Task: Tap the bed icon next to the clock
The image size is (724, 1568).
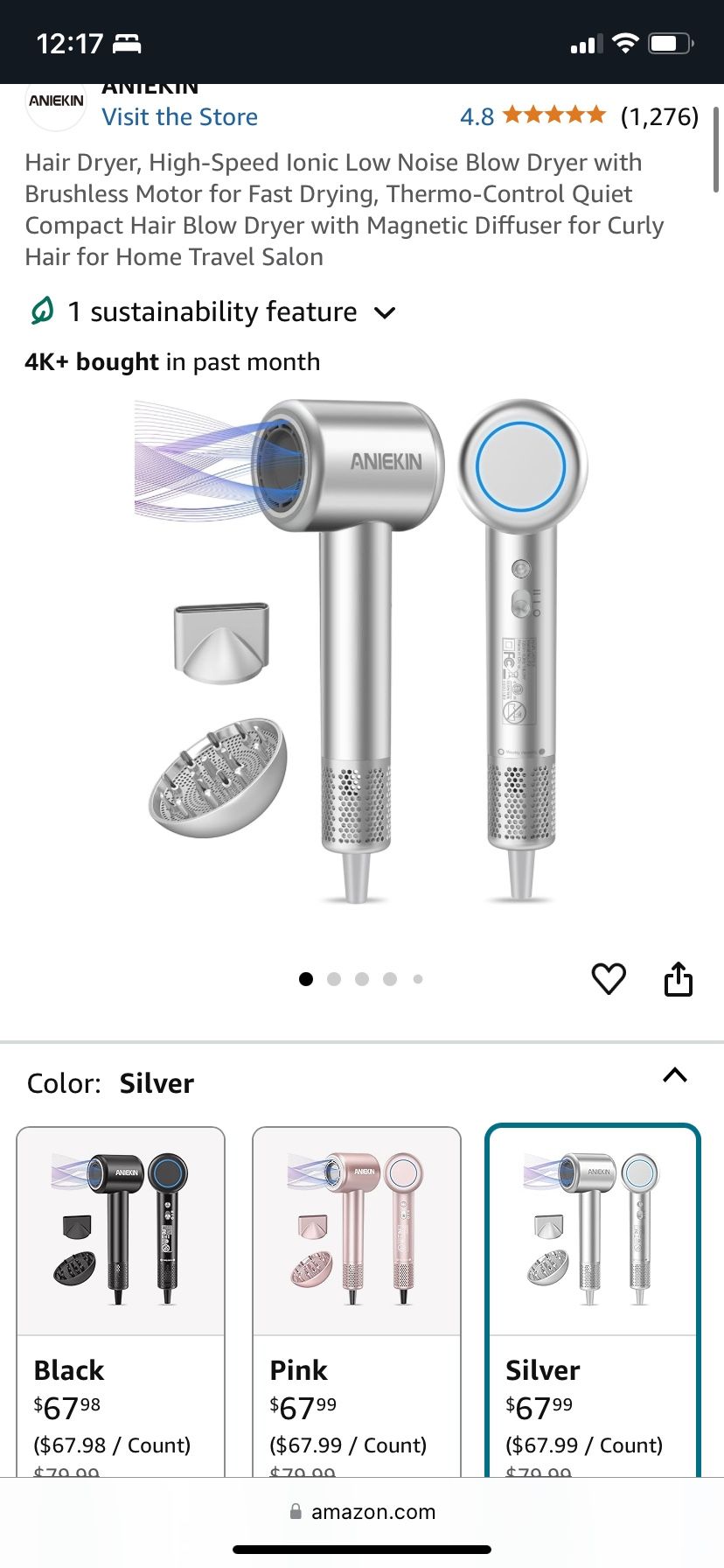Action: tap(128, 40)
